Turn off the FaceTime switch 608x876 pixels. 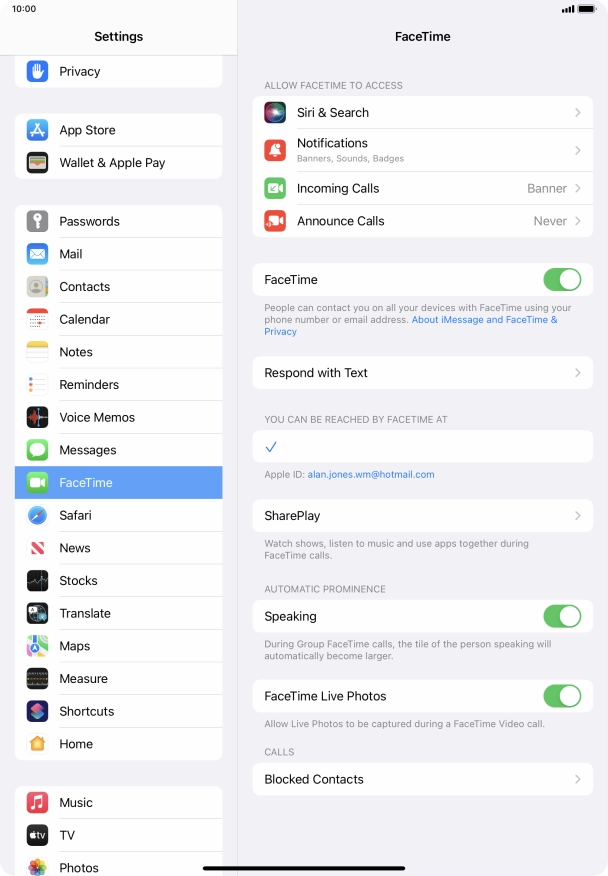(x=561, y=280)
